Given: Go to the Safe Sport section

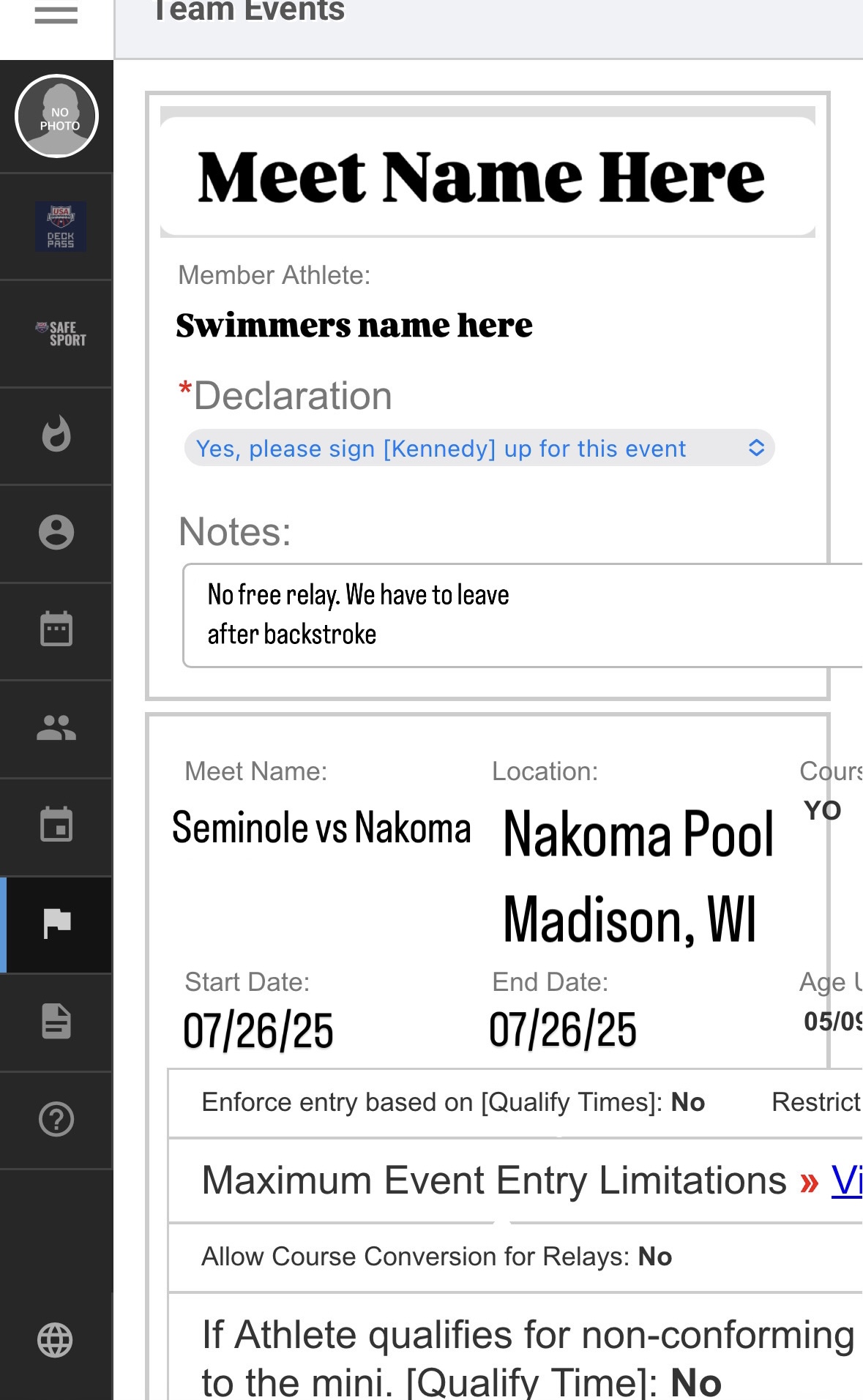Looking at the screenshot, I should tap(60, 334).
